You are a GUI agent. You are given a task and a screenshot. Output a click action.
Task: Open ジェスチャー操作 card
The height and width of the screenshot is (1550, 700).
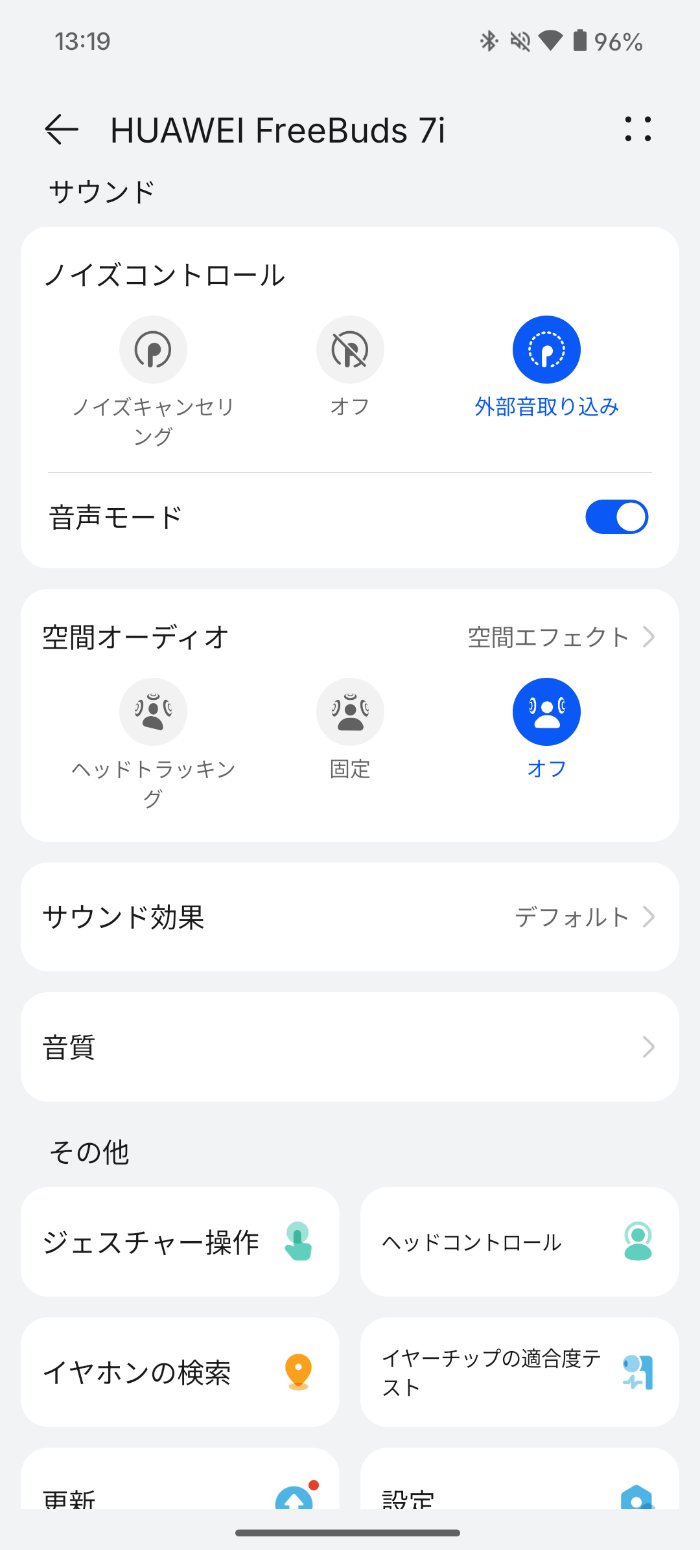[180, 1242]
